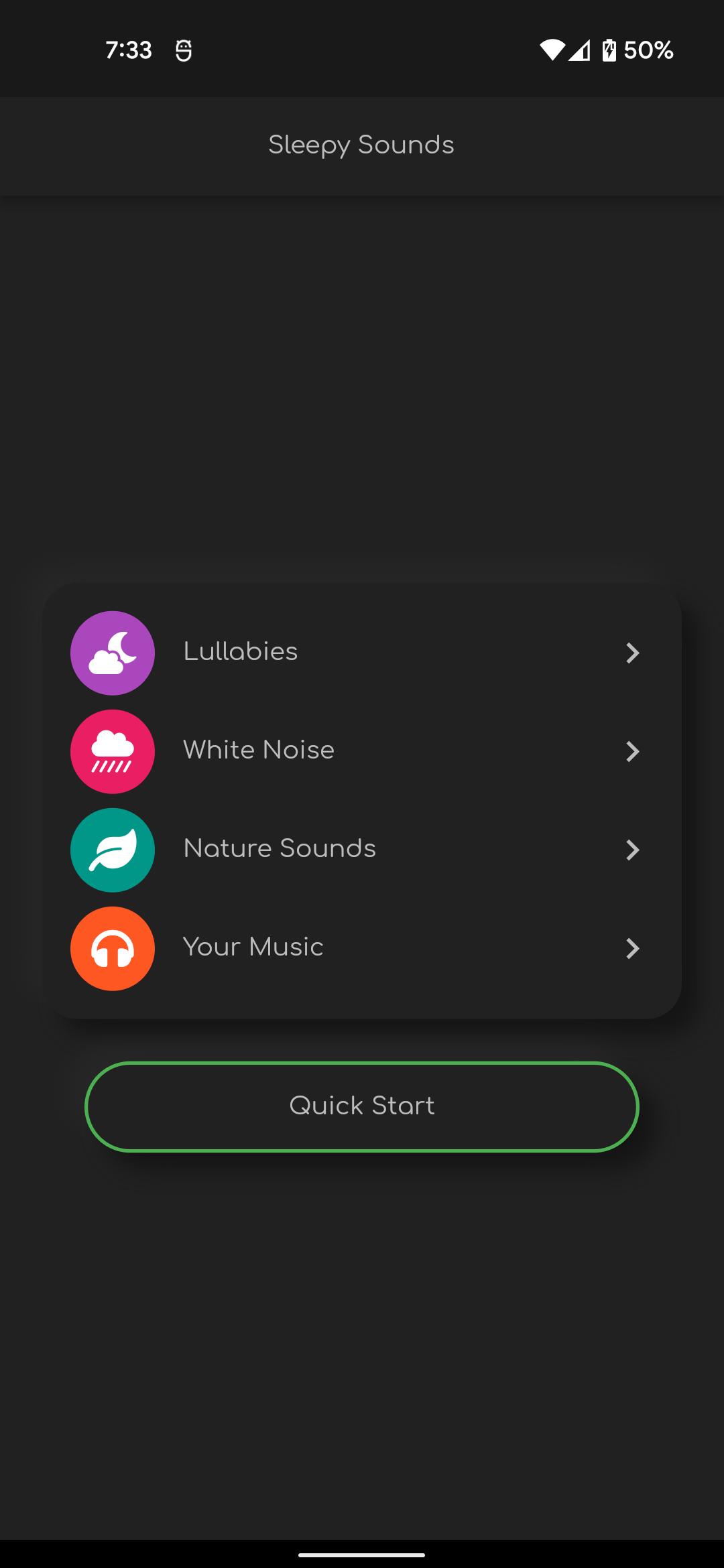Viewport: 724px width, 1568px height.
Task: Tap the Quick Start button
Action: pyautogui.click(x=362, y=1106)
